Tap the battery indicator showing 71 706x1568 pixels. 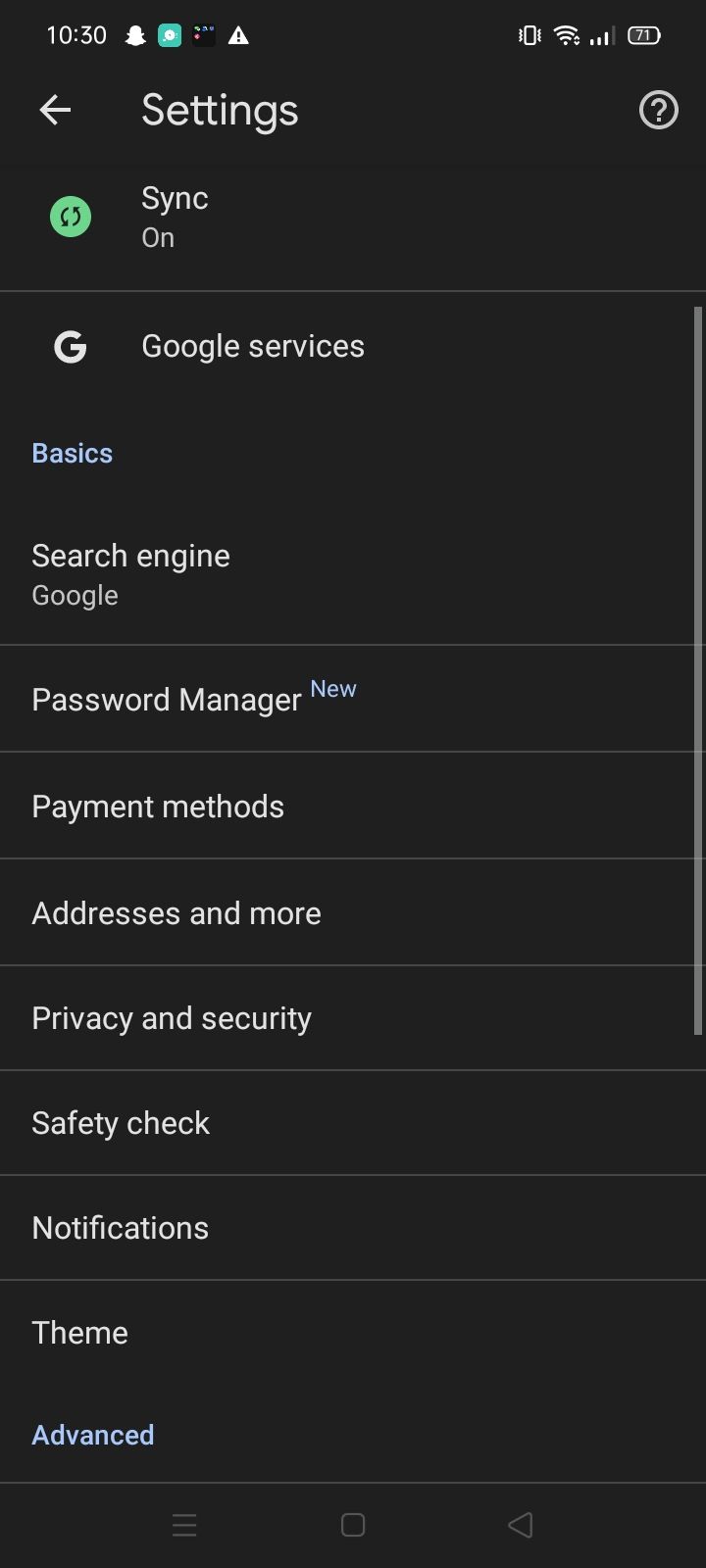(644, 35)
